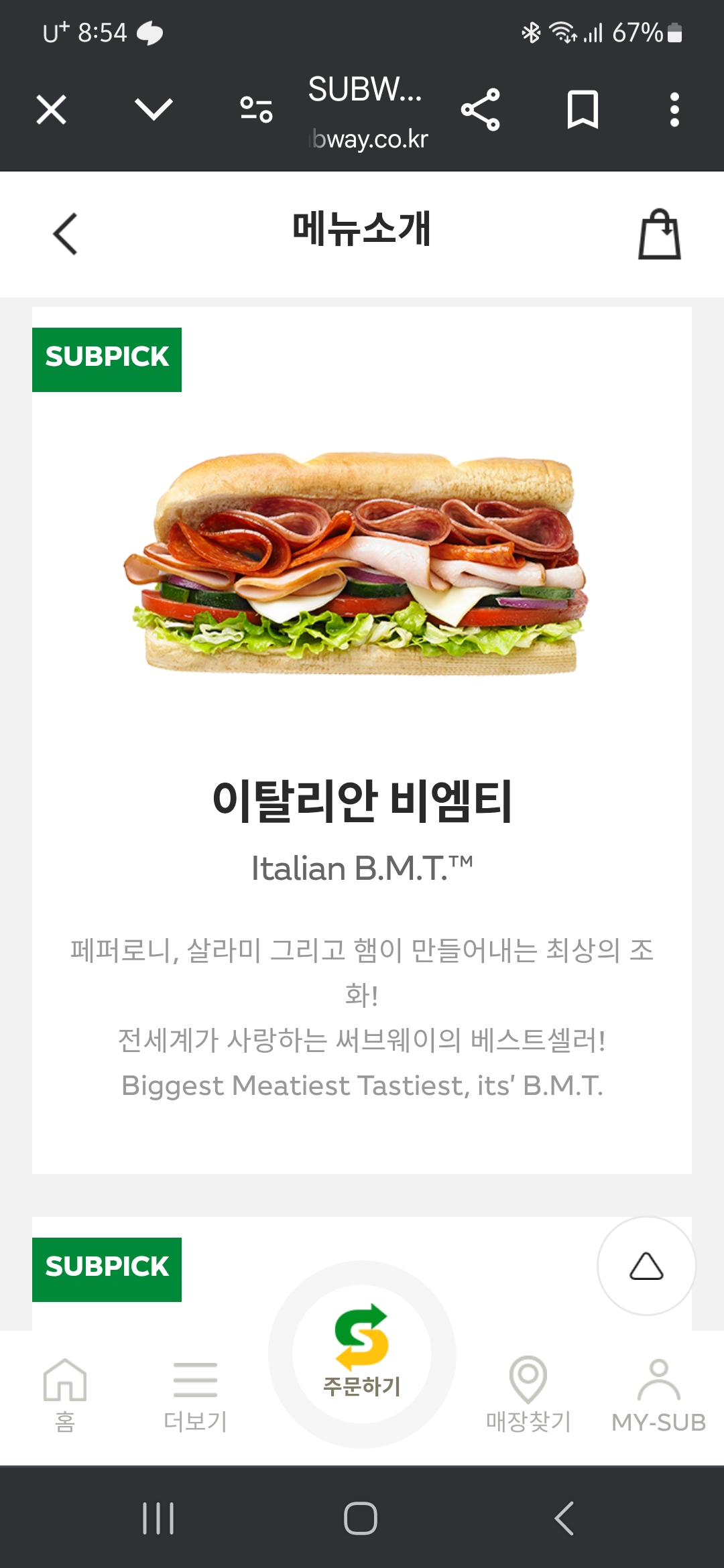724x1568 pixels.
Task: Tap the system home button
Action: pos(361,1518)
